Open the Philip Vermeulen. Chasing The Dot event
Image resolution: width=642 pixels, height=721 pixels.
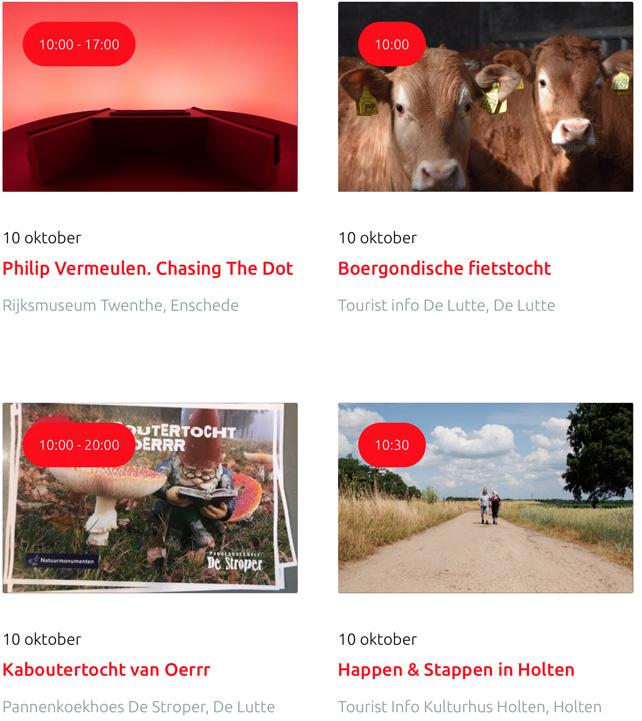pos(148,269)
